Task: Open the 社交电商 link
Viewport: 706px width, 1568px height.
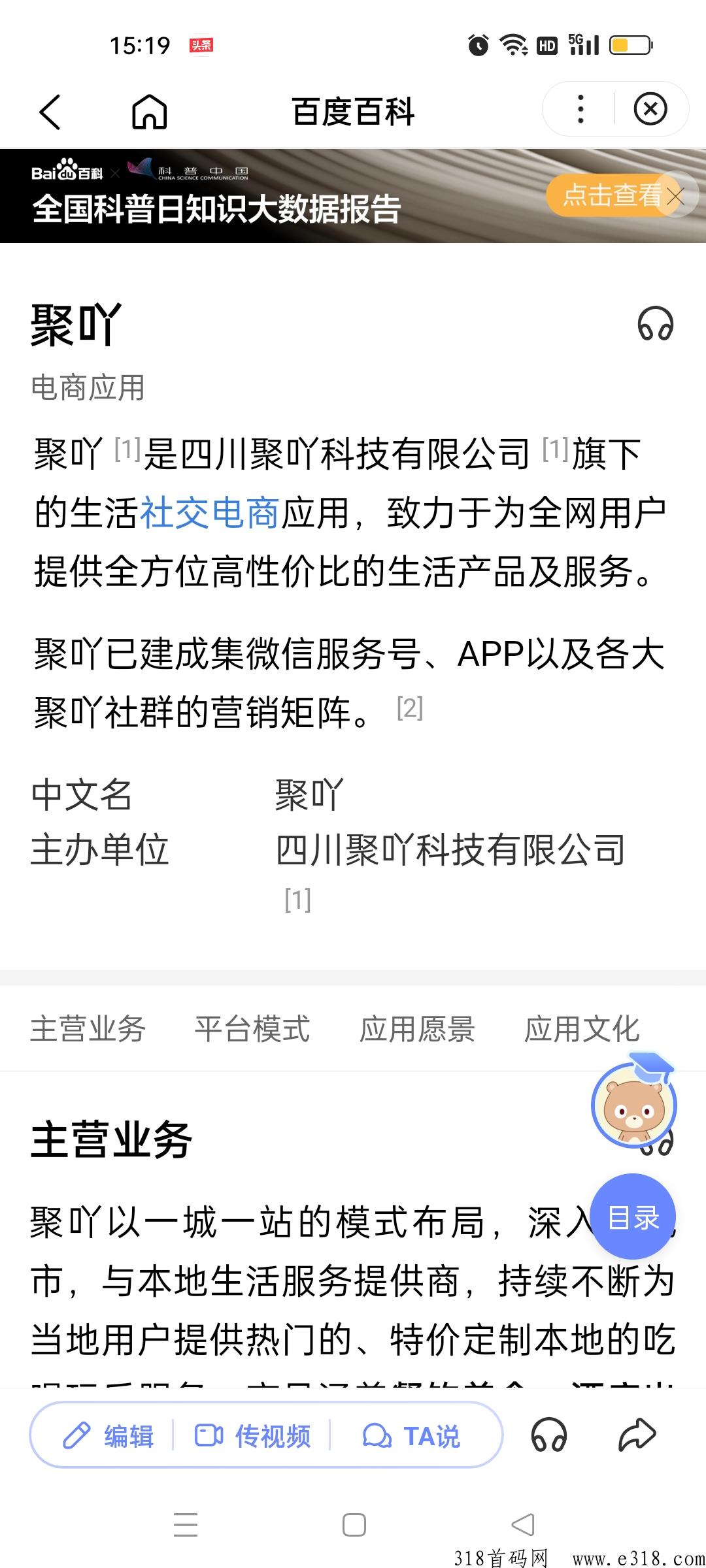Action: pyautogui.click(x=209, y=513)
